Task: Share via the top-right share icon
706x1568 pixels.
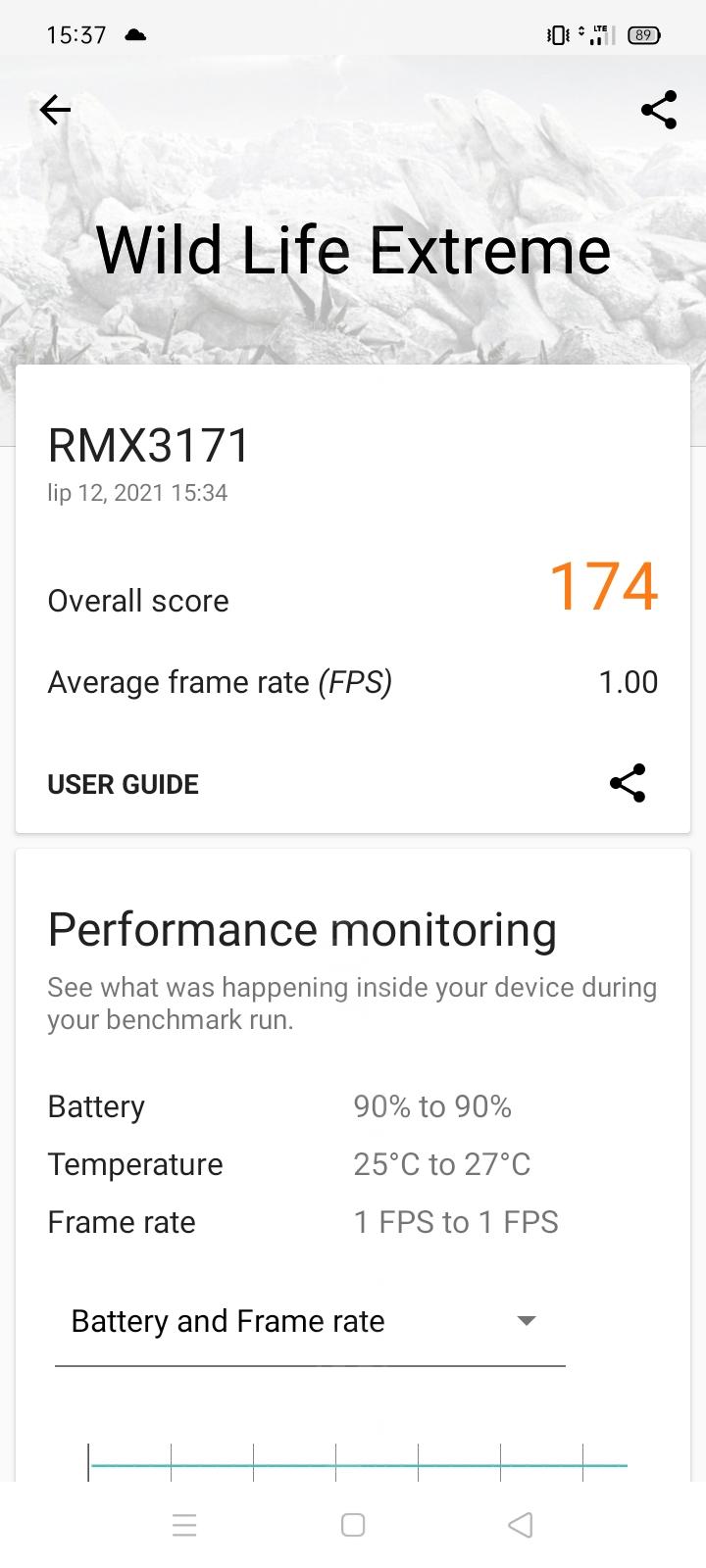Action: pos(659,110)
